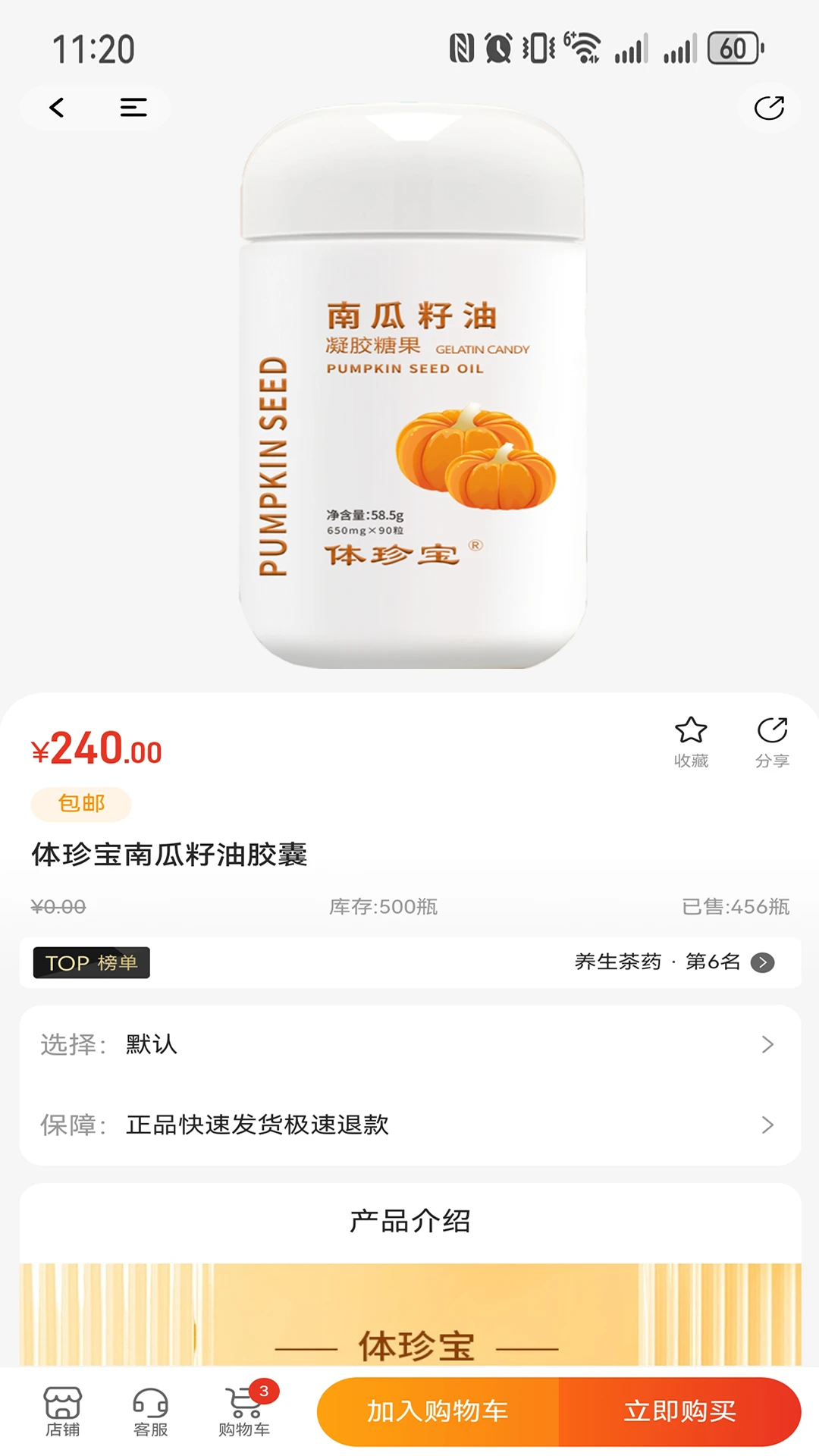The height and width of the screenshot is (1456, 819).
Task: Tap the pumpkin seed oil bottle image
Action: (x=409, y=394)
